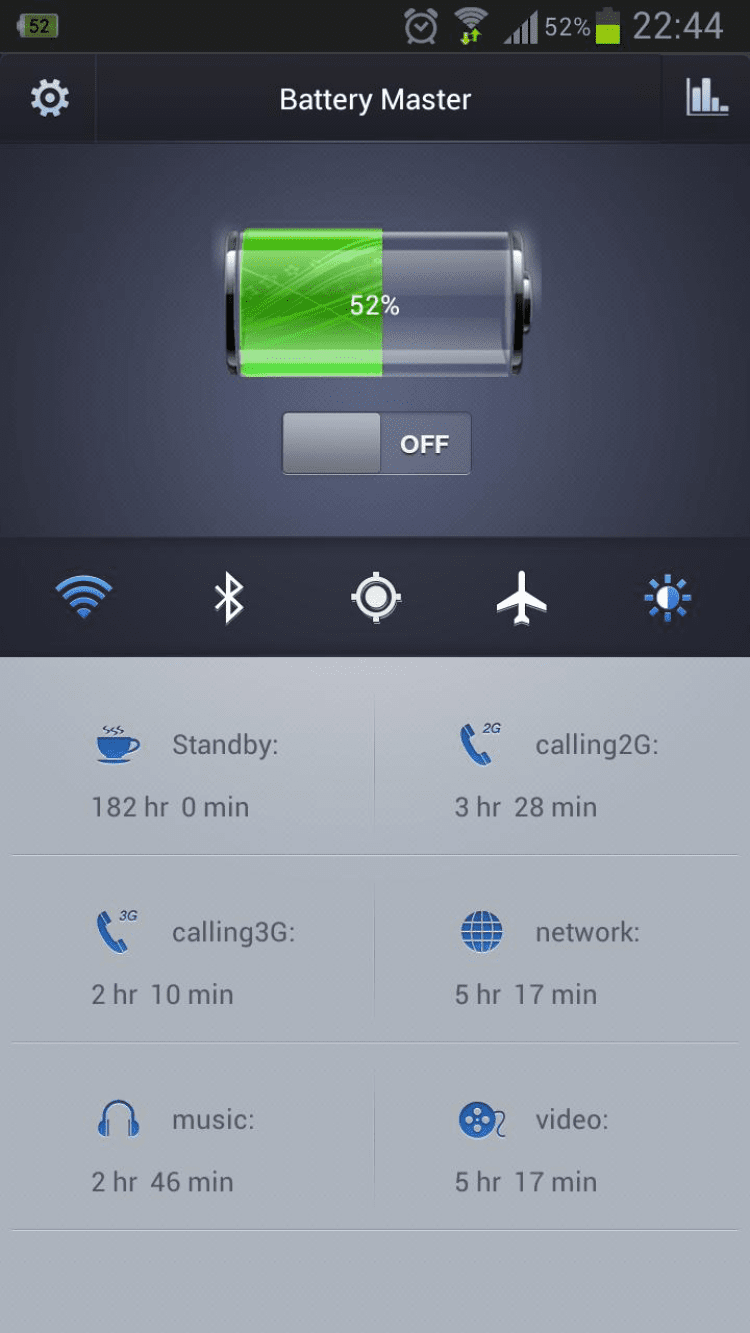Enable Bluetooth
Screen dimensions: 750x1333
pyautogui.click(x=229, y=598)
